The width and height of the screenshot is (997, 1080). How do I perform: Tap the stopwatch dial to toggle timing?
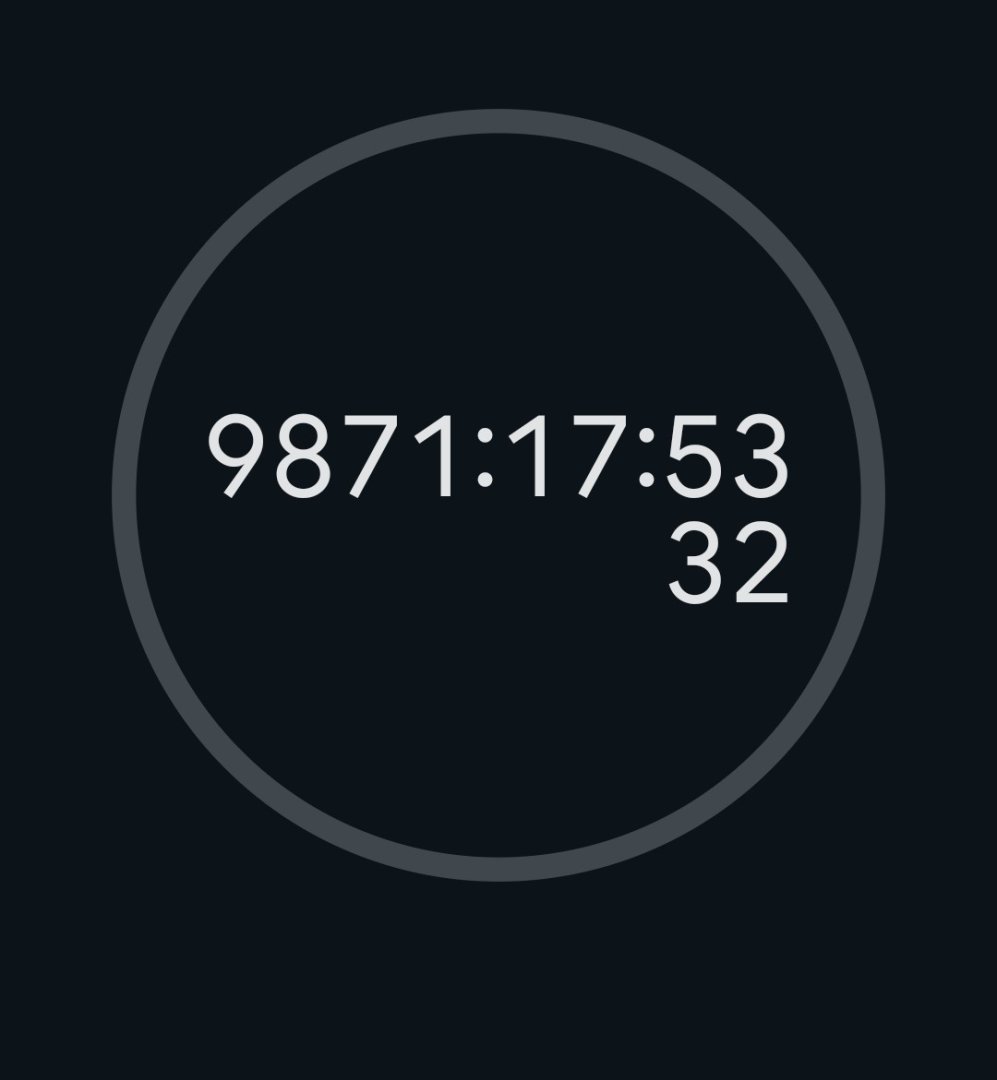point(498,495)
